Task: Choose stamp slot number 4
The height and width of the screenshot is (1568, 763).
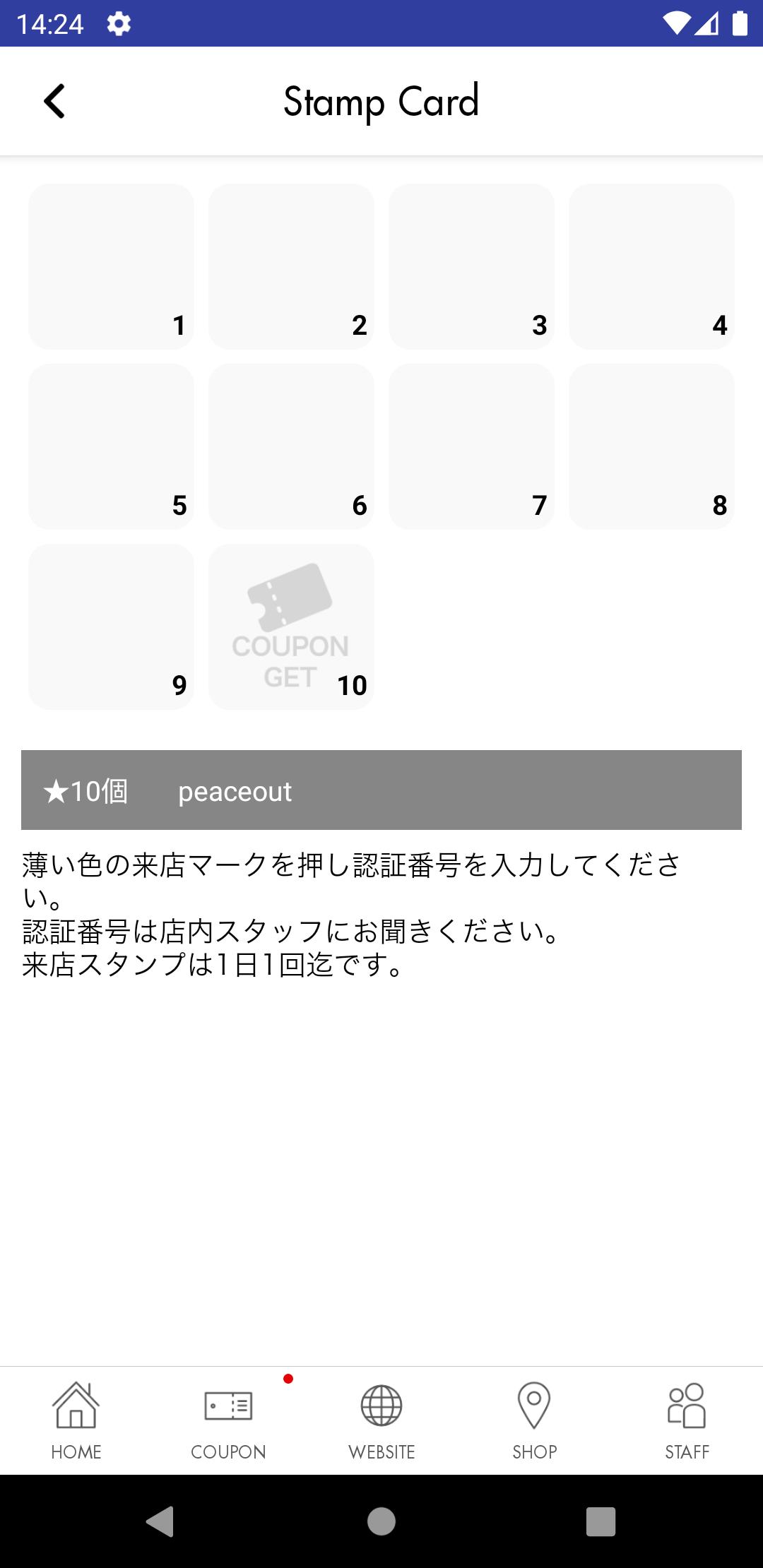Action: point(651,266)
